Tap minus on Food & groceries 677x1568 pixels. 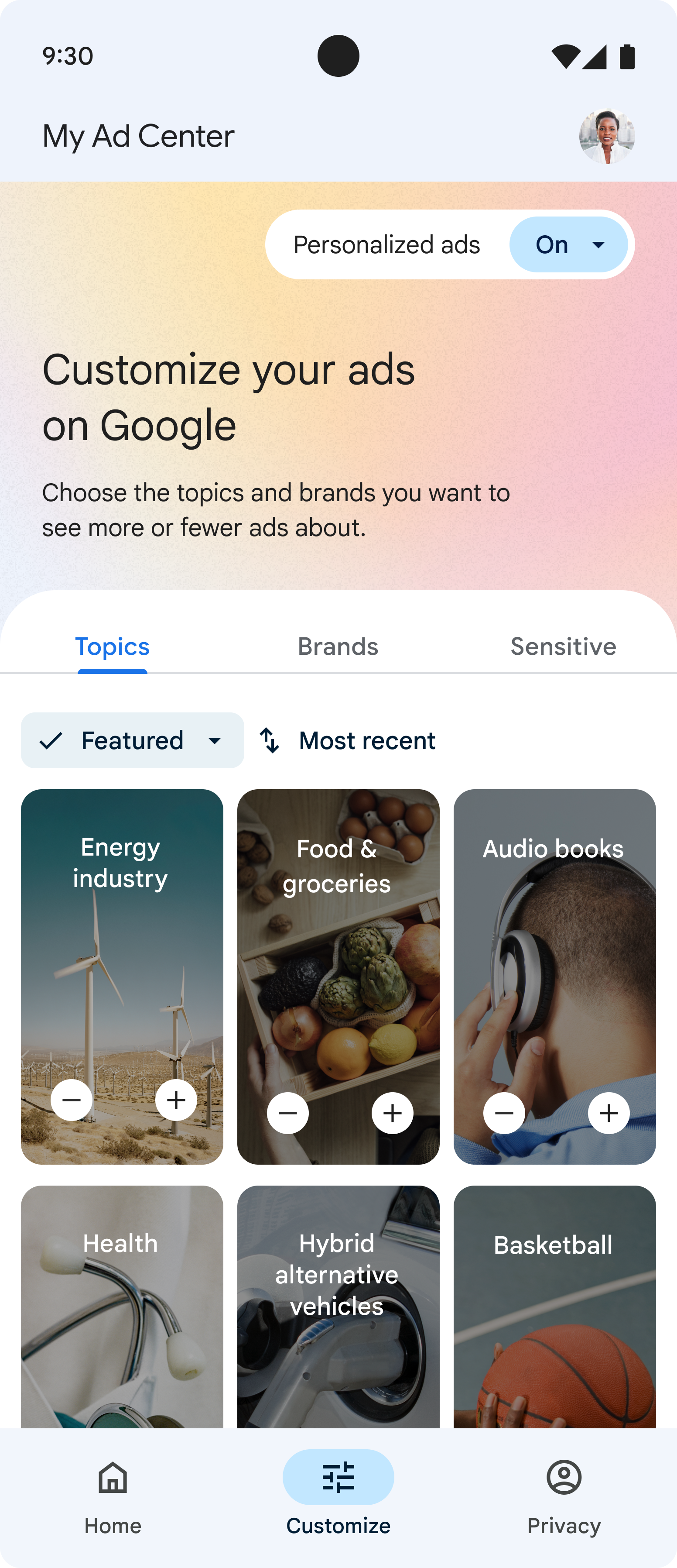pyautogui.click(x=288, y=1113)
